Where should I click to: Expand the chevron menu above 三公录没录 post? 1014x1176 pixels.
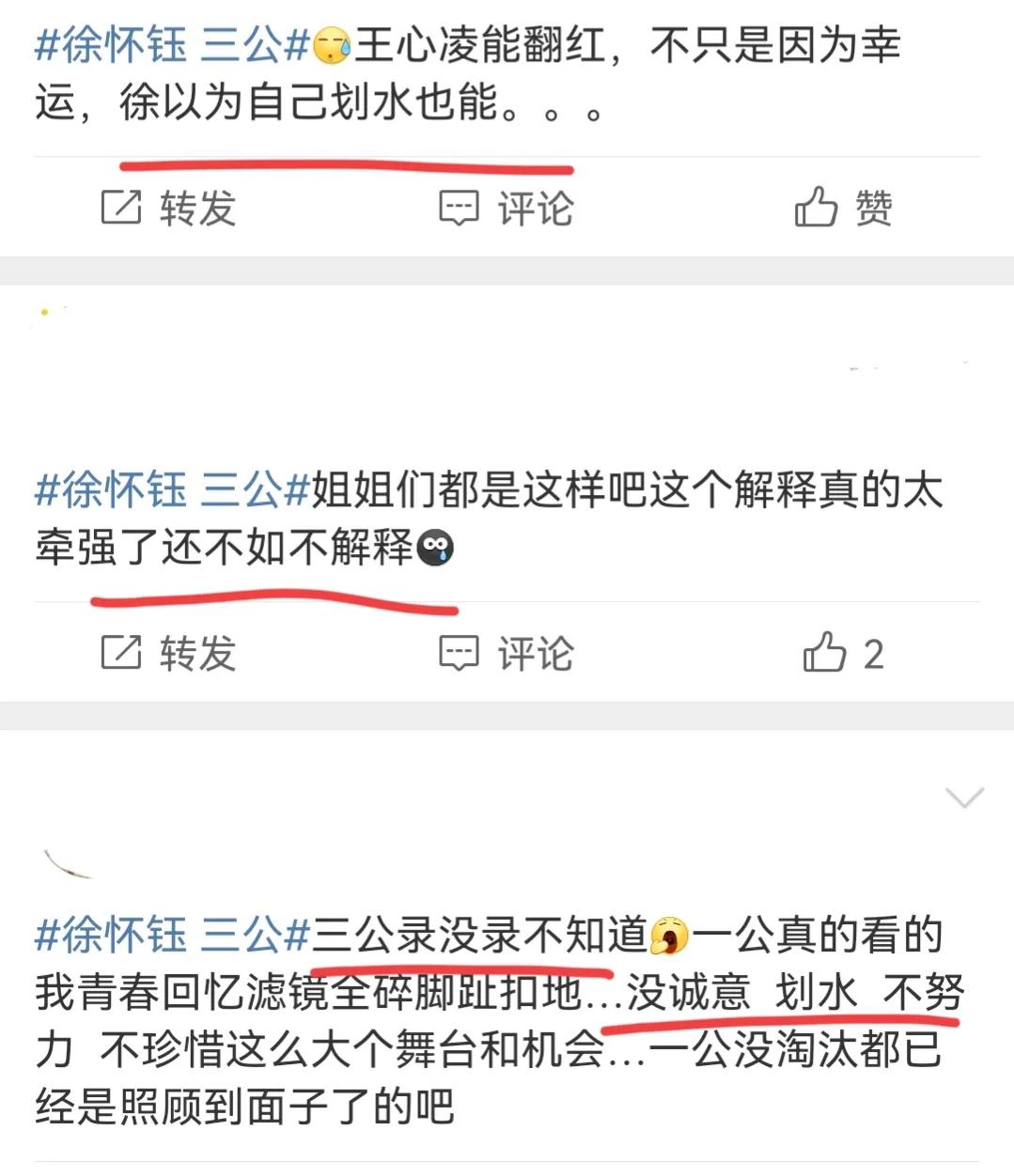(964, 798)
